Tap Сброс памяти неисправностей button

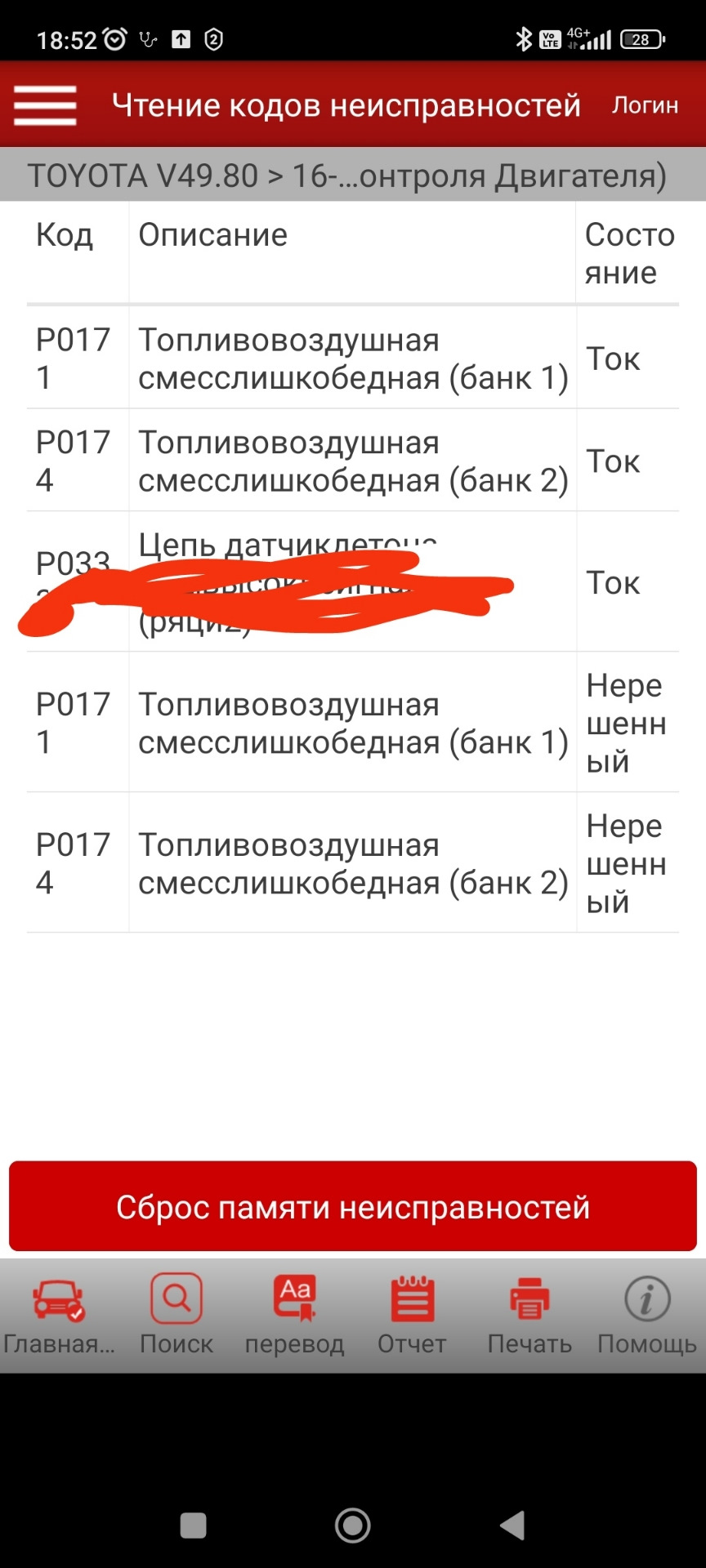coord(353,1206)
